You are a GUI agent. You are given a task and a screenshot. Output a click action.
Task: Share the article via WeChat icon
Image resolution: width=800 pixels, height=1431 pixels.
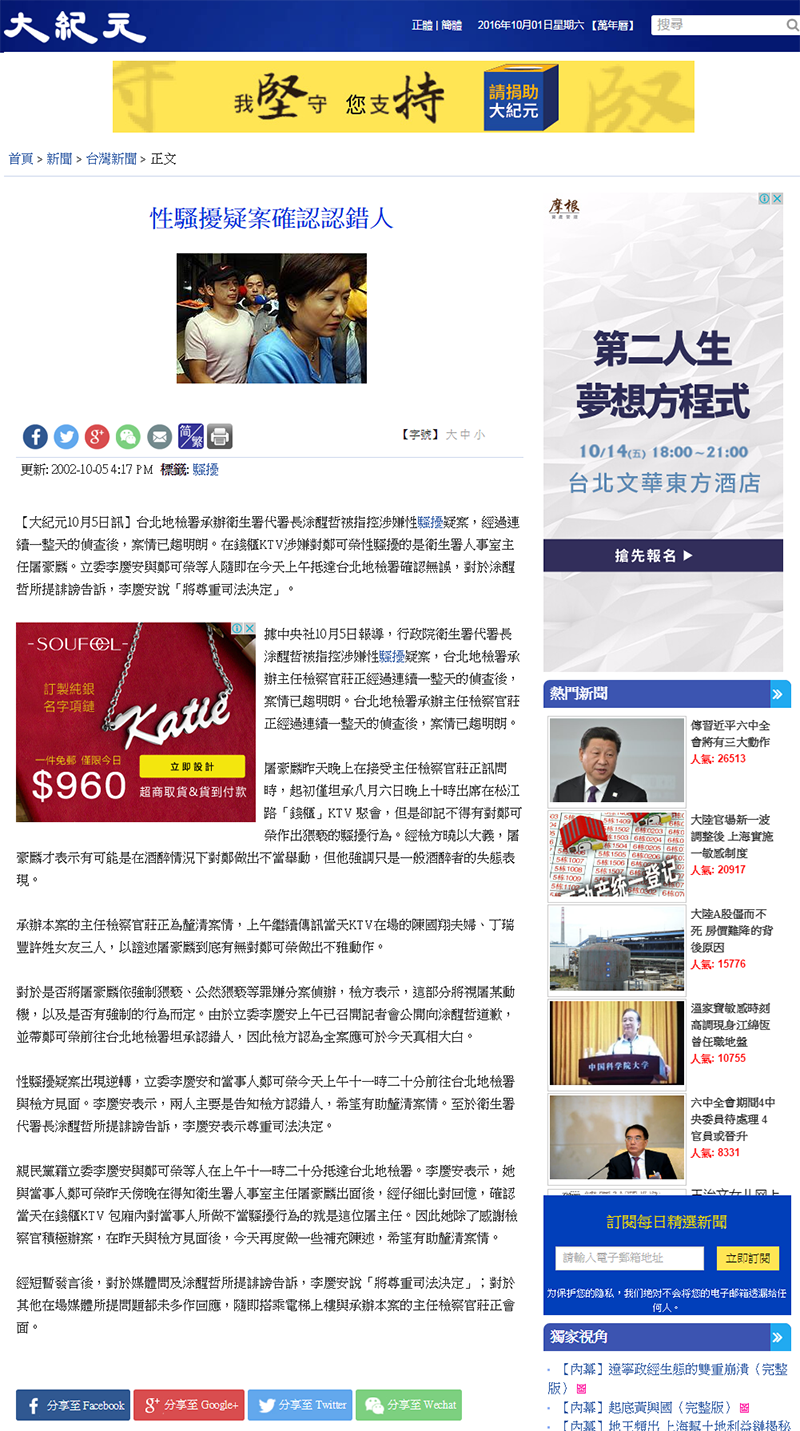(128, 436)
